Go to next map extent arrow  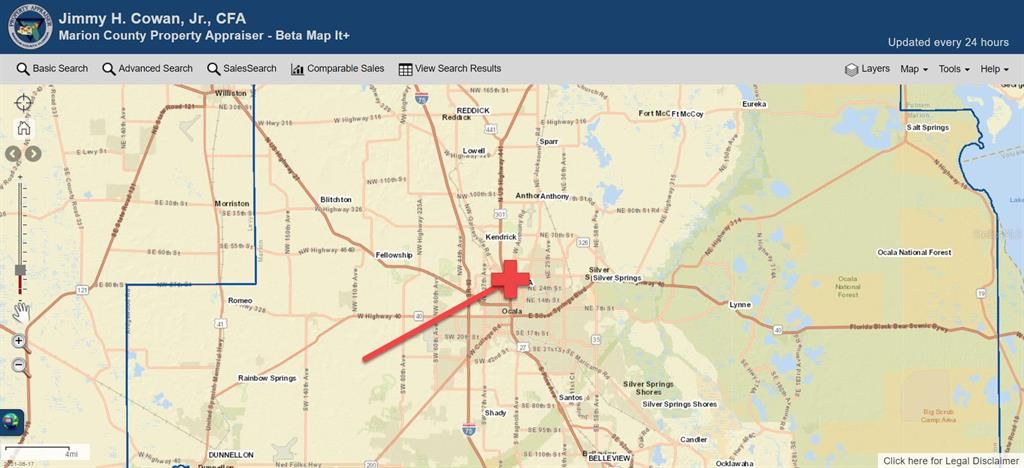(33, 154)
